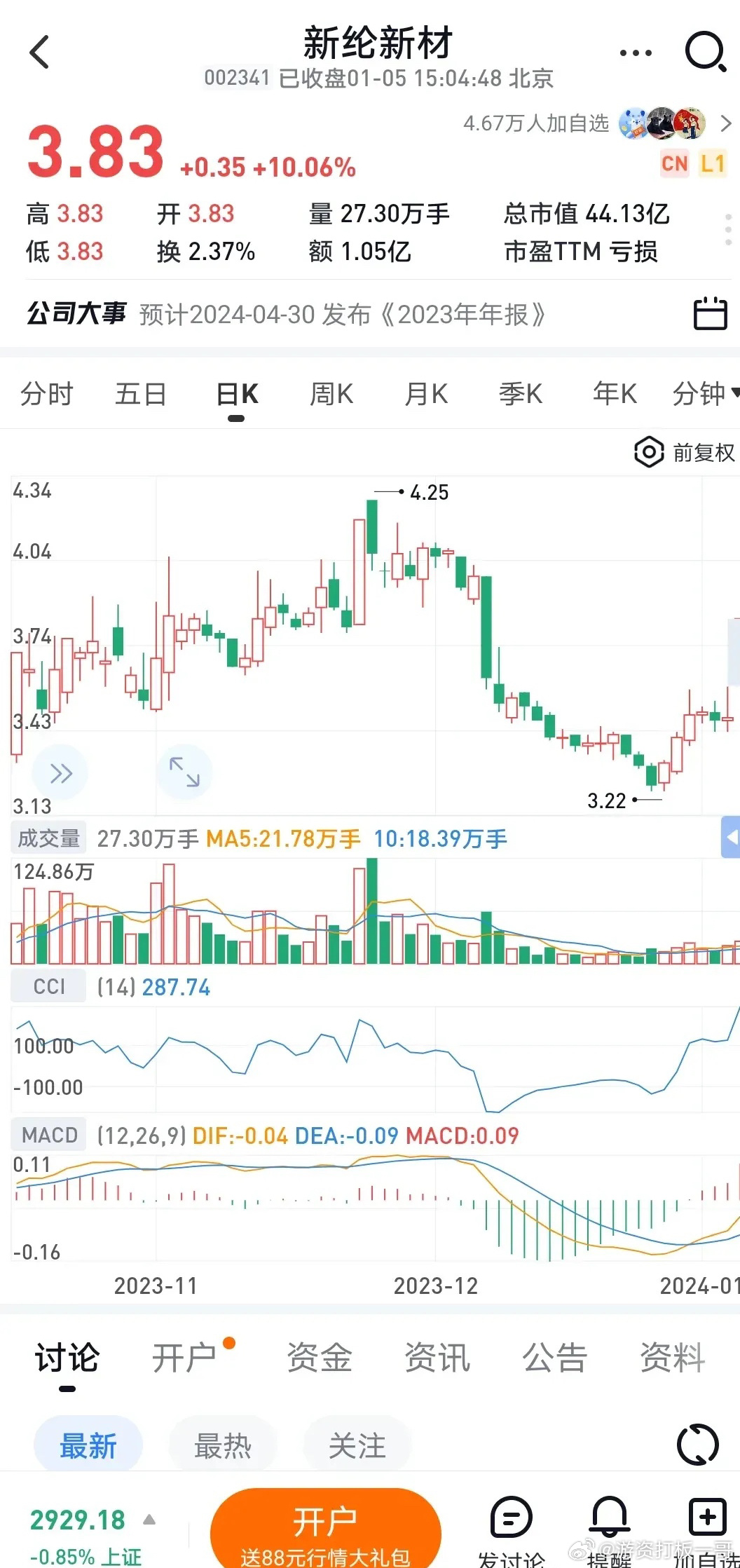Open the three-dot more menu
Screen dimensions: 740x1568
point(636,53)
